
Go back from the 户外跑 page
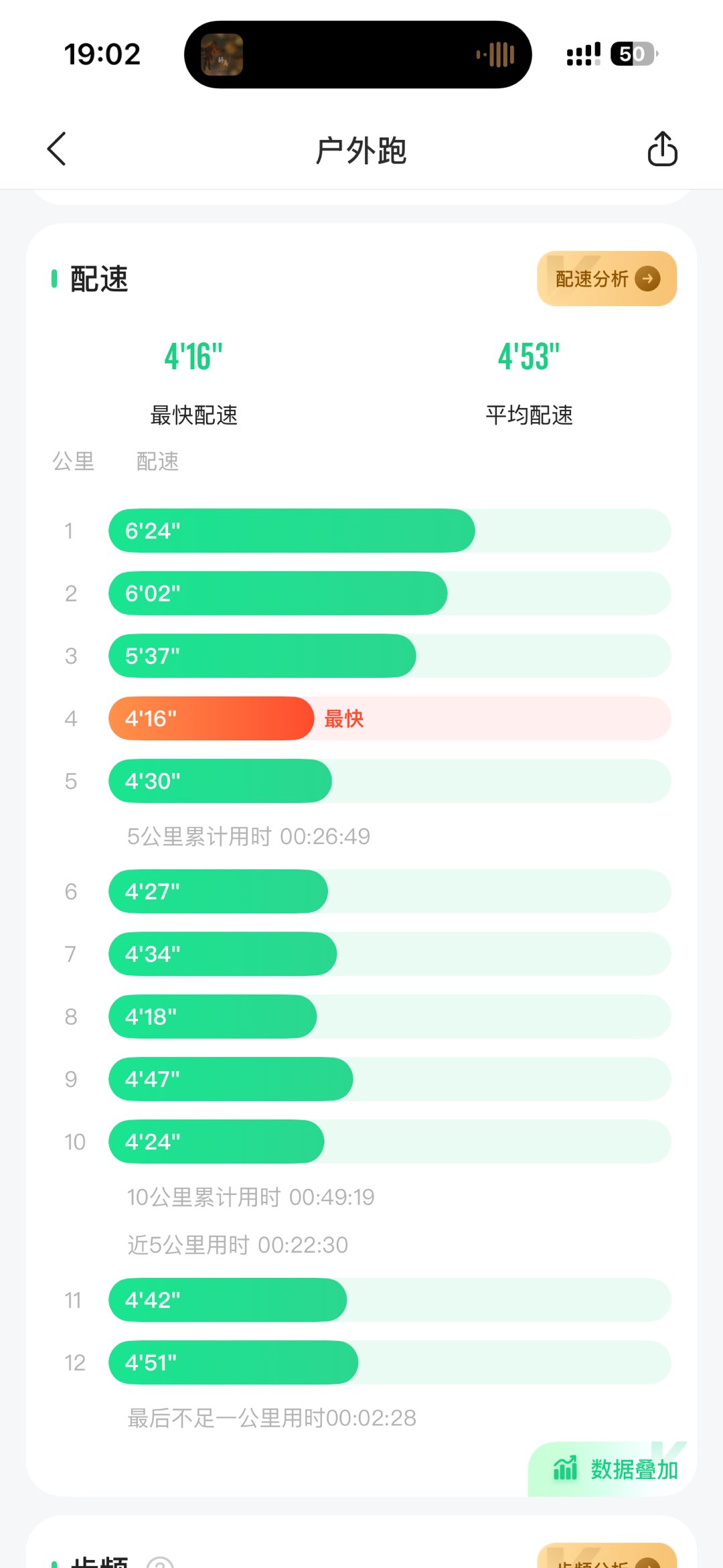(57, 149)
